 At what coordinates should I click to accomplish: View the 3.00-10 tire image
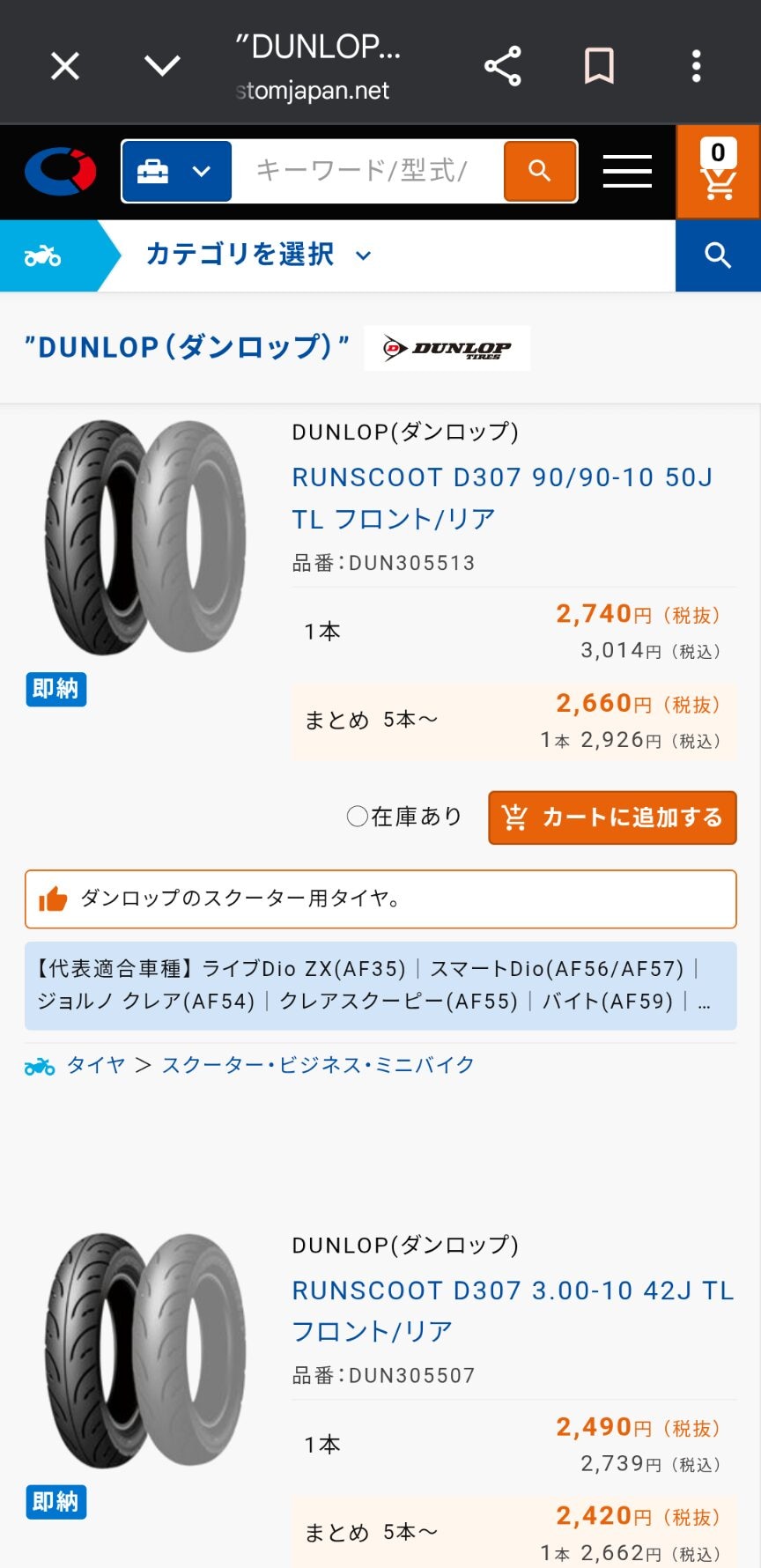145,1350
